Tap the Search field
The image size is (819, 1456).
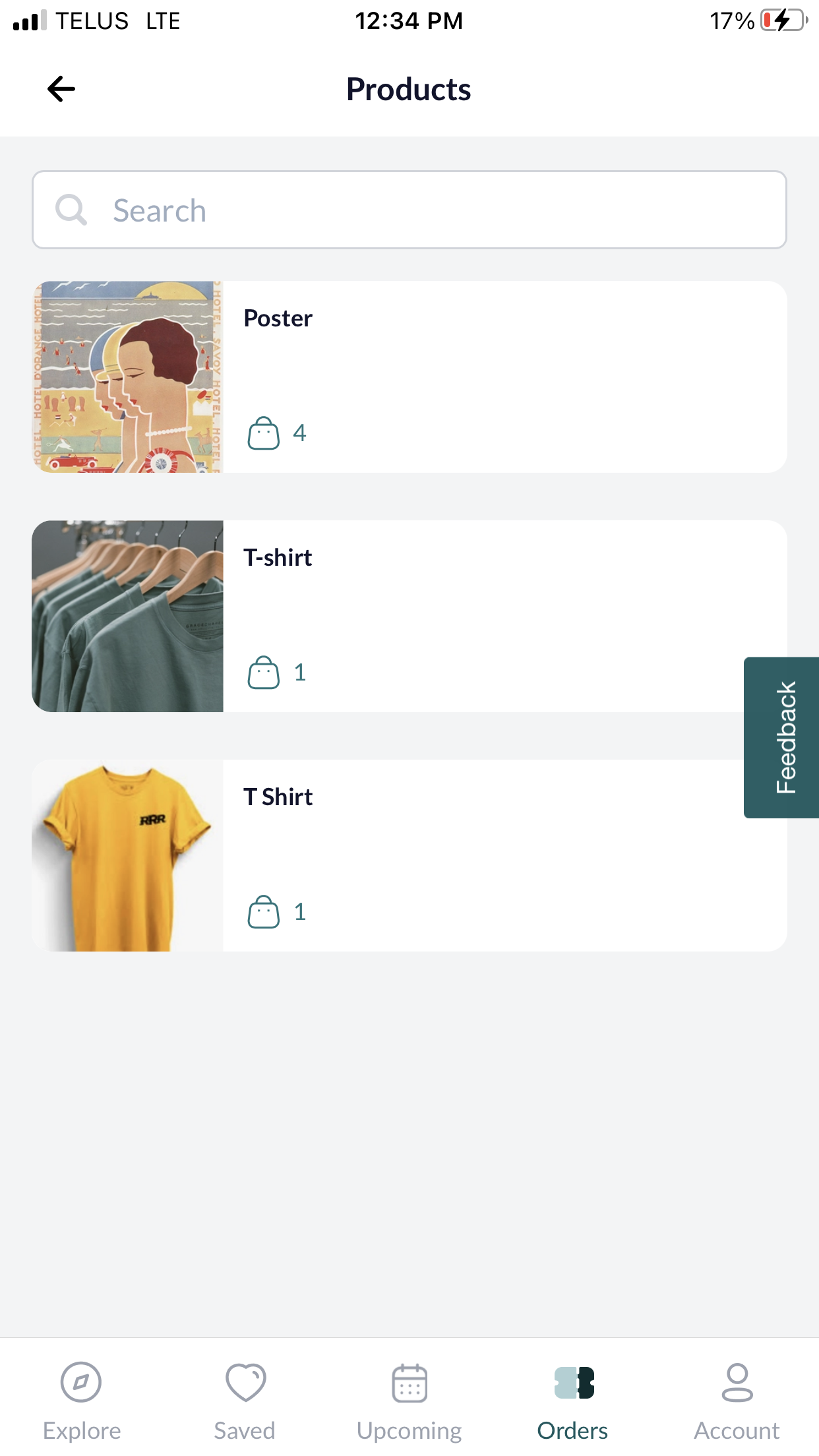(409, 210)
